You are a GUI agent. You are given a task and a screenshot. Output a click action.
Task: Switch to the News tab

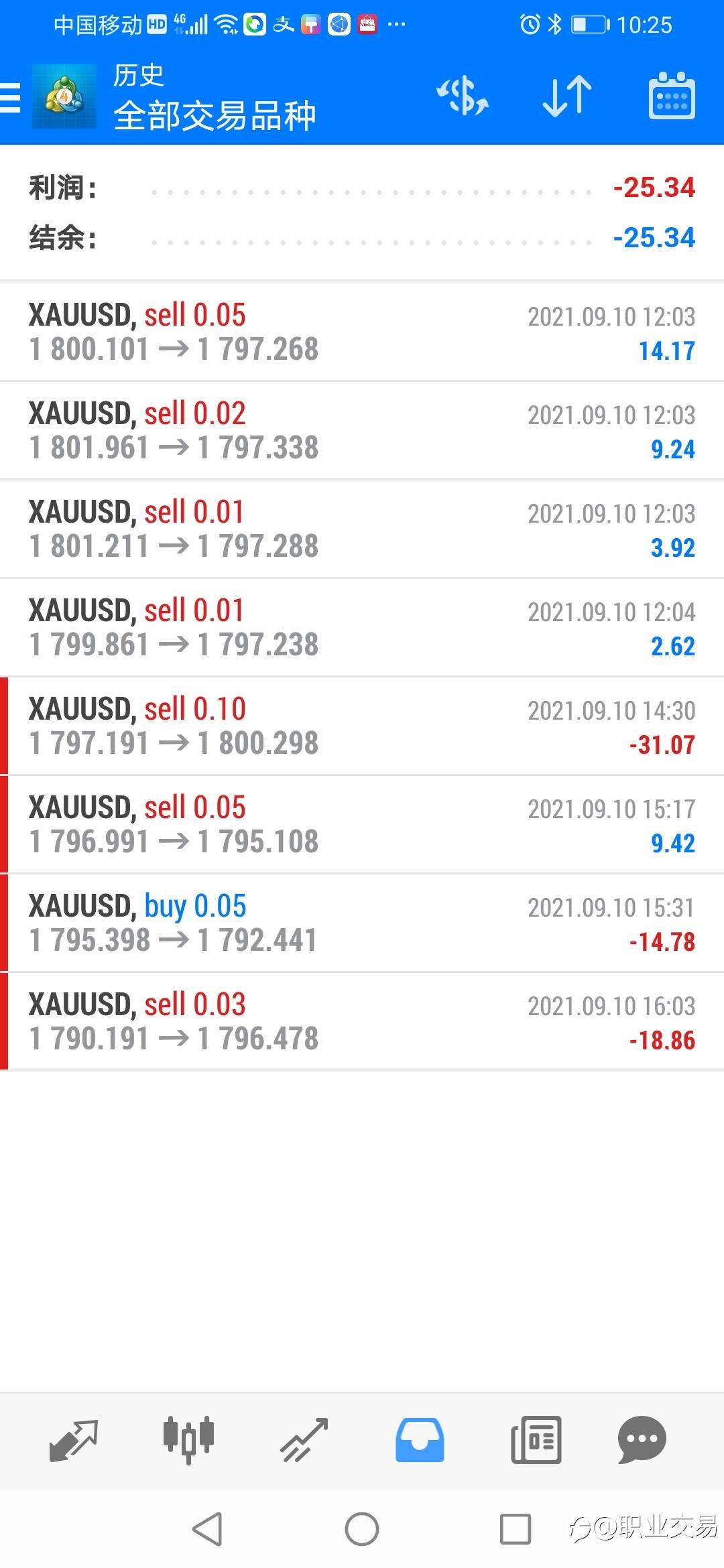pyautogui.click(x=536, y=1439)
